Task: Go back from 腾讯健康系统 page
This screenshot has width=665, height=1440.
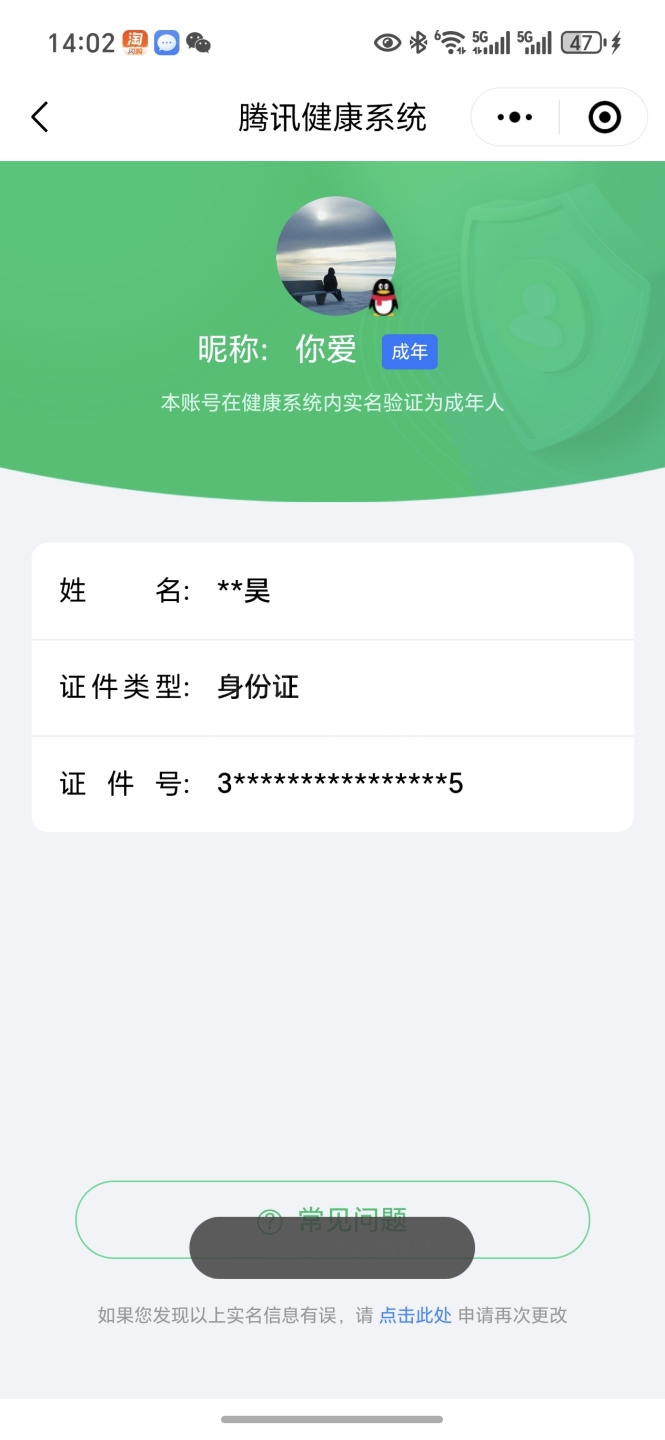Action: (40, 117)
